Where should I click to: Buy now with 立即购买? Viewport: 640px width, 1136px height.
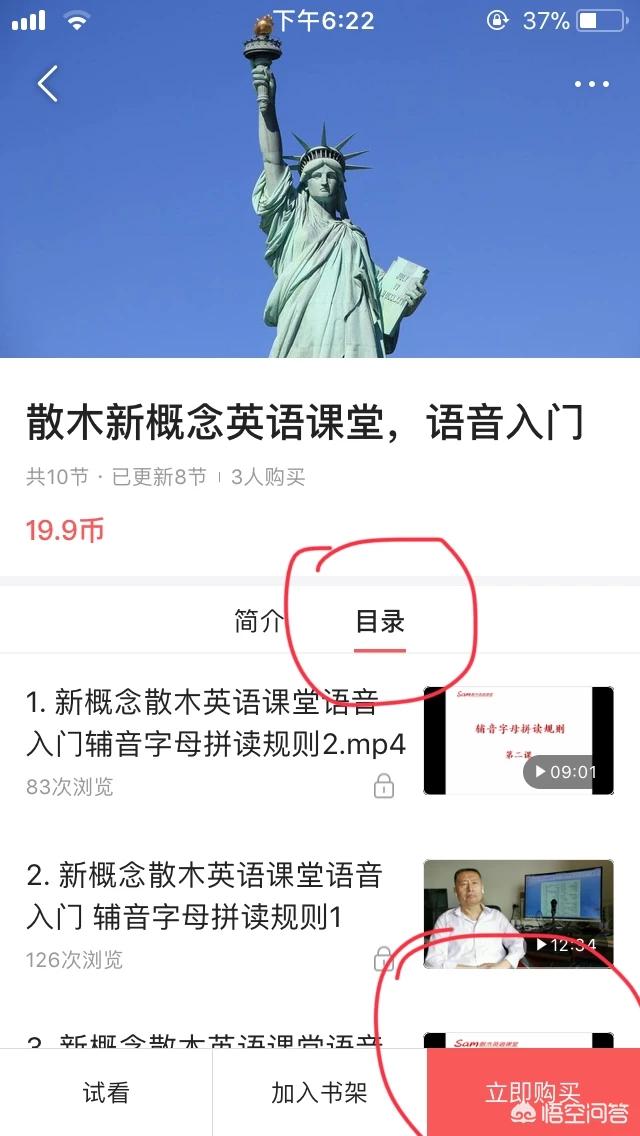[532, 1092]
